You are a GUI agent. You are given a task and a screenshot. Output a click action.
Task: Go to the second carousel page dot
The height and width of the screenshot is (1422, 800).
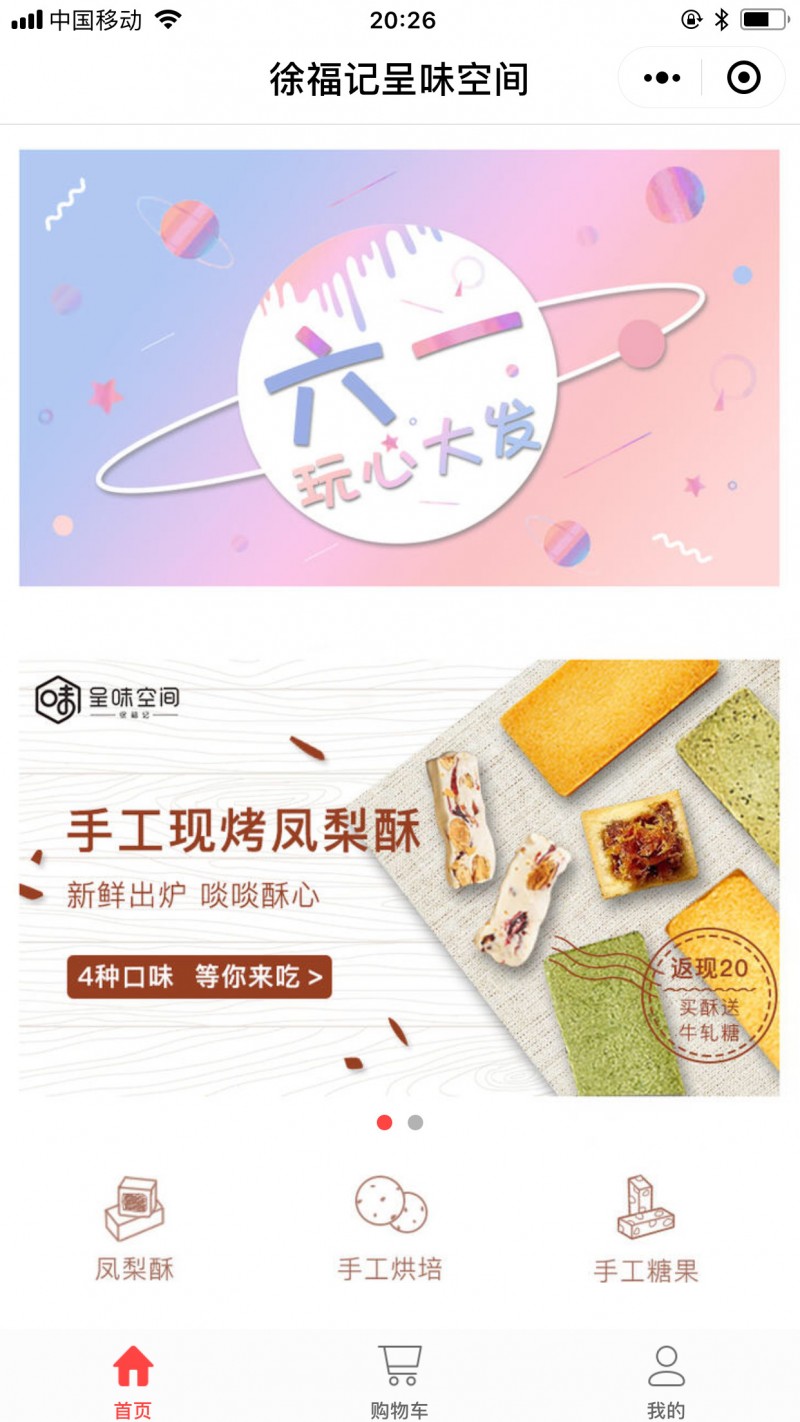point(415,1123)
